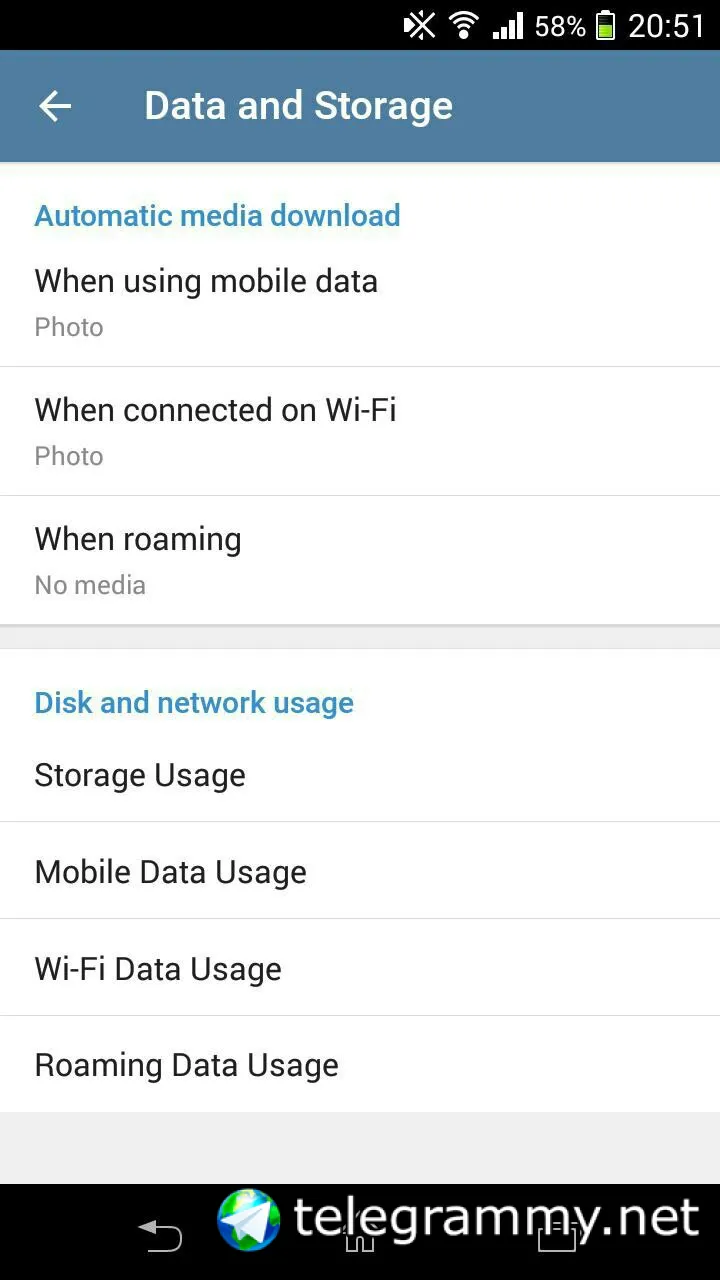Open Roaming Data Usage
The width and height of the screenshot is (720, 1280).
click(x=360, y=1064)
